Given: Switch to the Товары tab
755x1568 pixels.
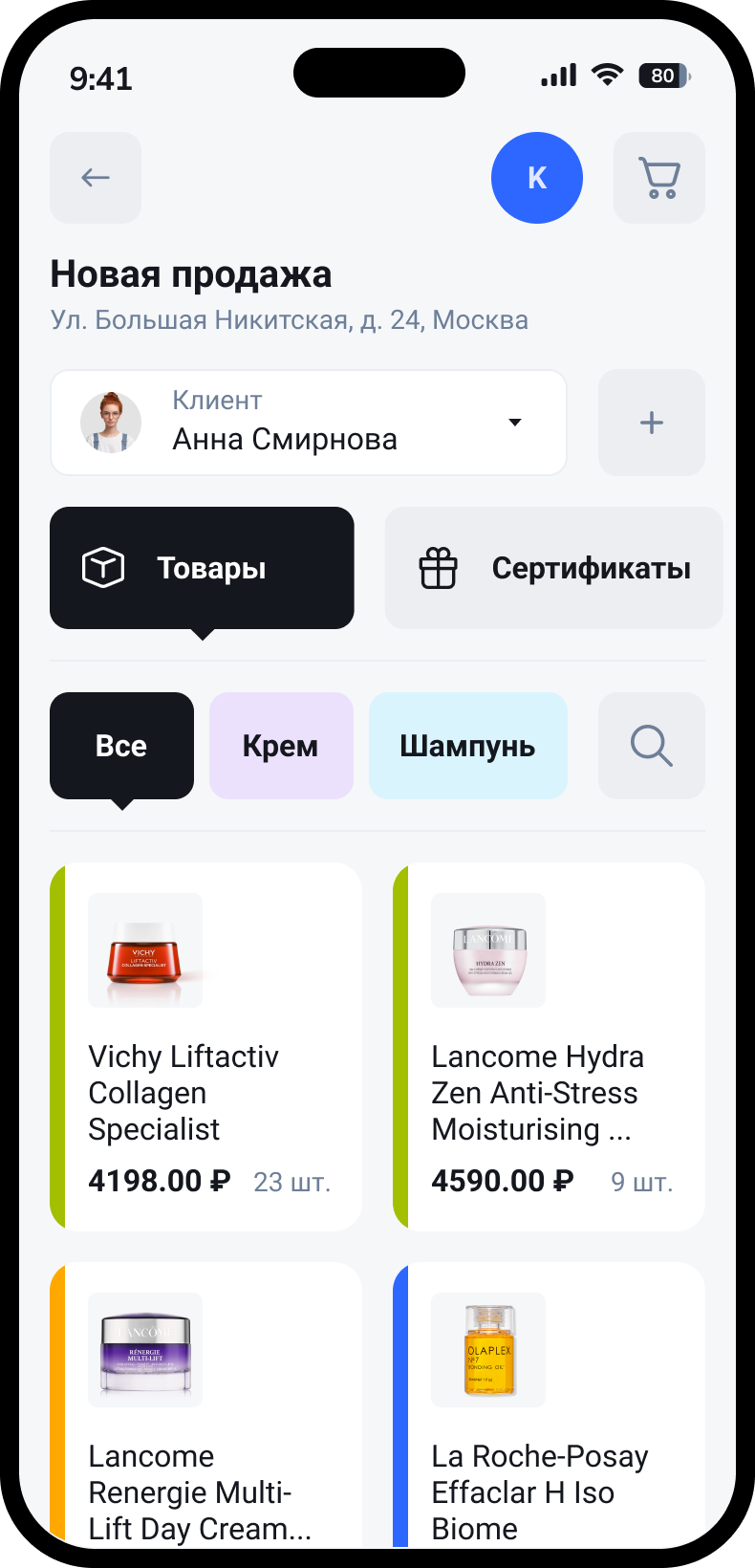Looking at the screenshot, I should click(202, 567).
